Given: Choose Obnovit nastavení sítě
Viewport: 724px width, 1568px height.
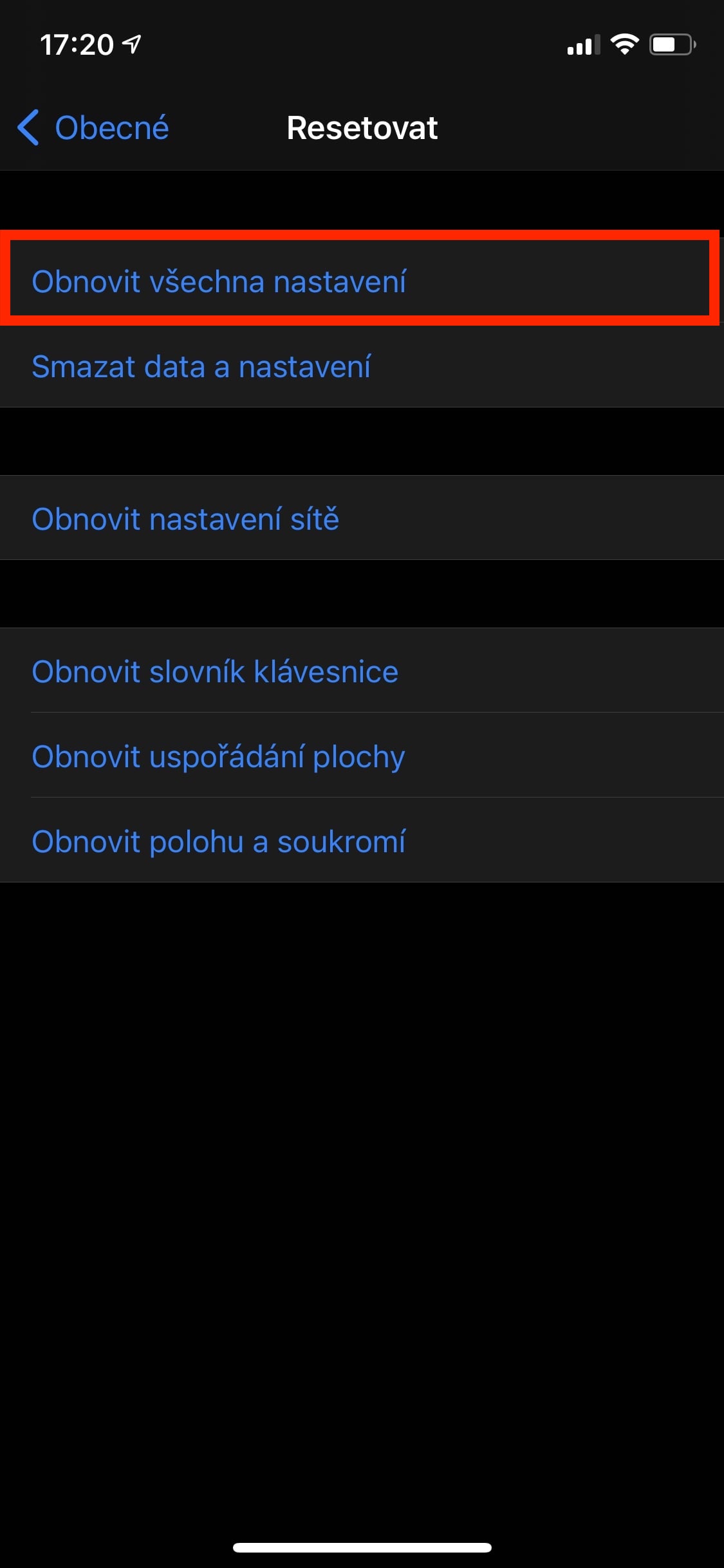Looking at the screenshot, I should pos(185,519).
